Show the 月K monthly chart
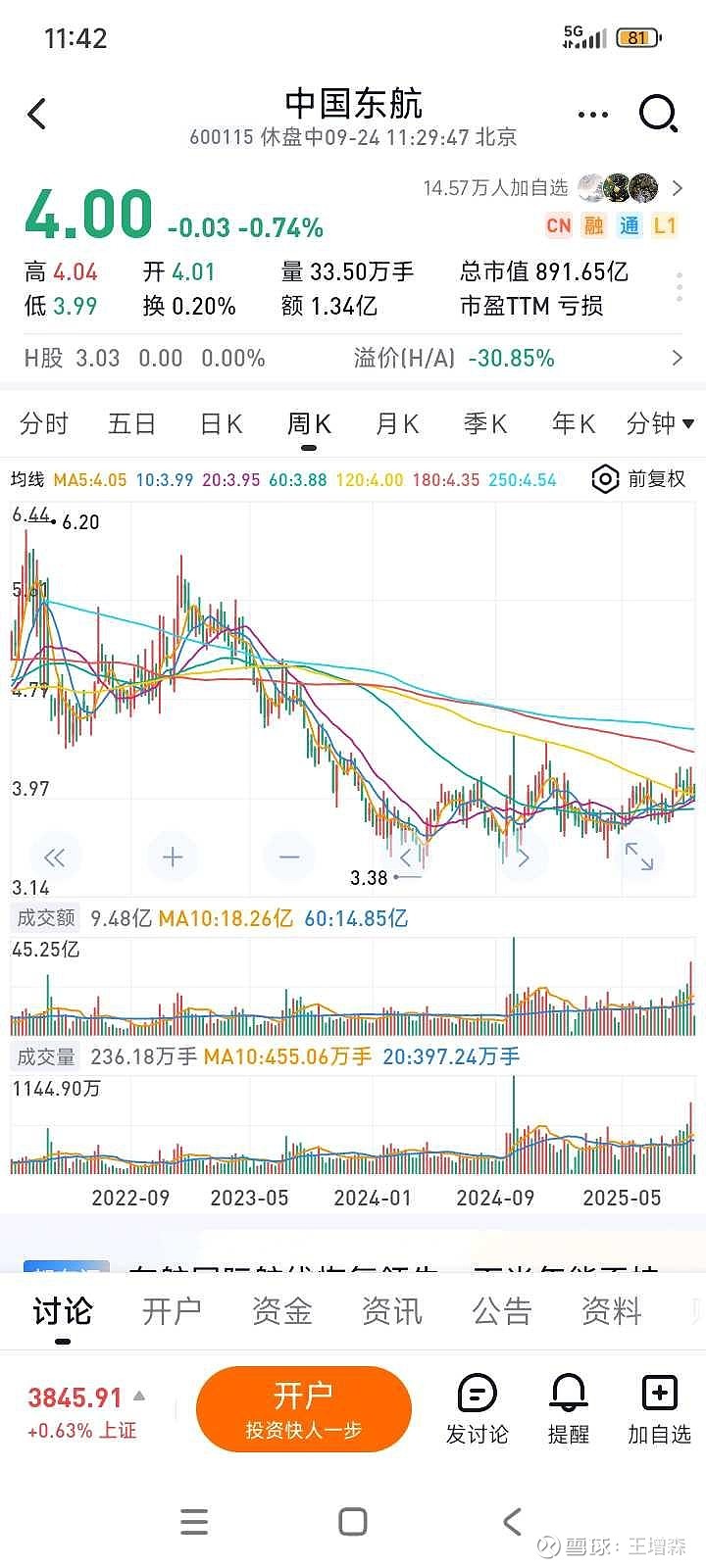706x1568 pixels. tap(397, 423)
